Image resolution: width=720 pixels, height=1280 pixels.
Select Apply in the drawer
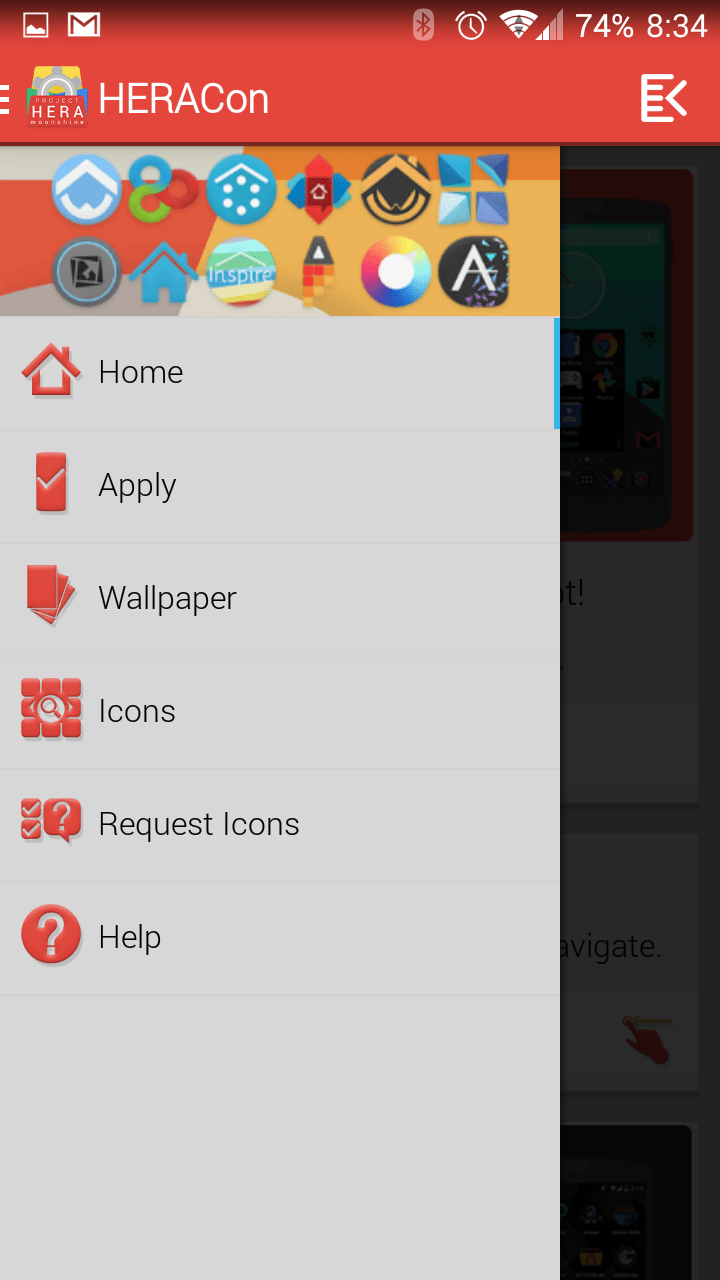point(280,487)
